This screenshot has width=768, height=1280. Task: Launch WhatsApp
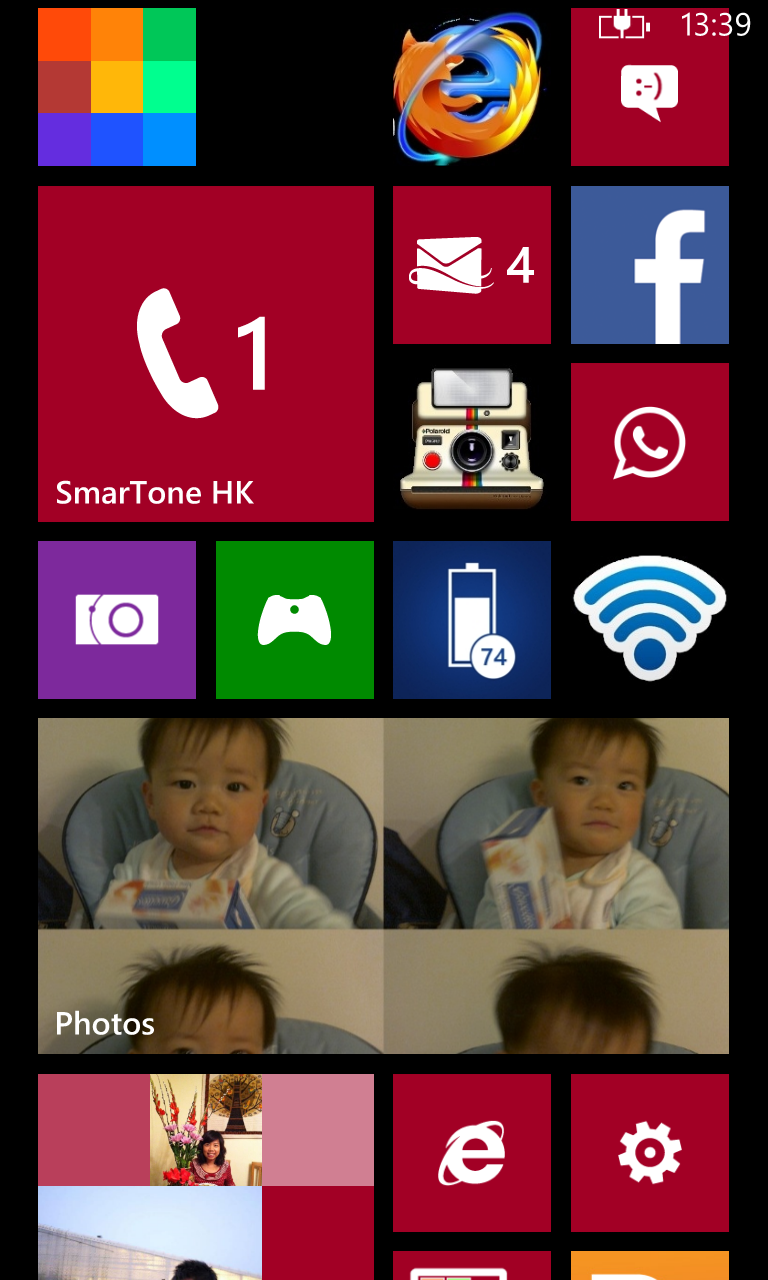(x=649, y=442)
